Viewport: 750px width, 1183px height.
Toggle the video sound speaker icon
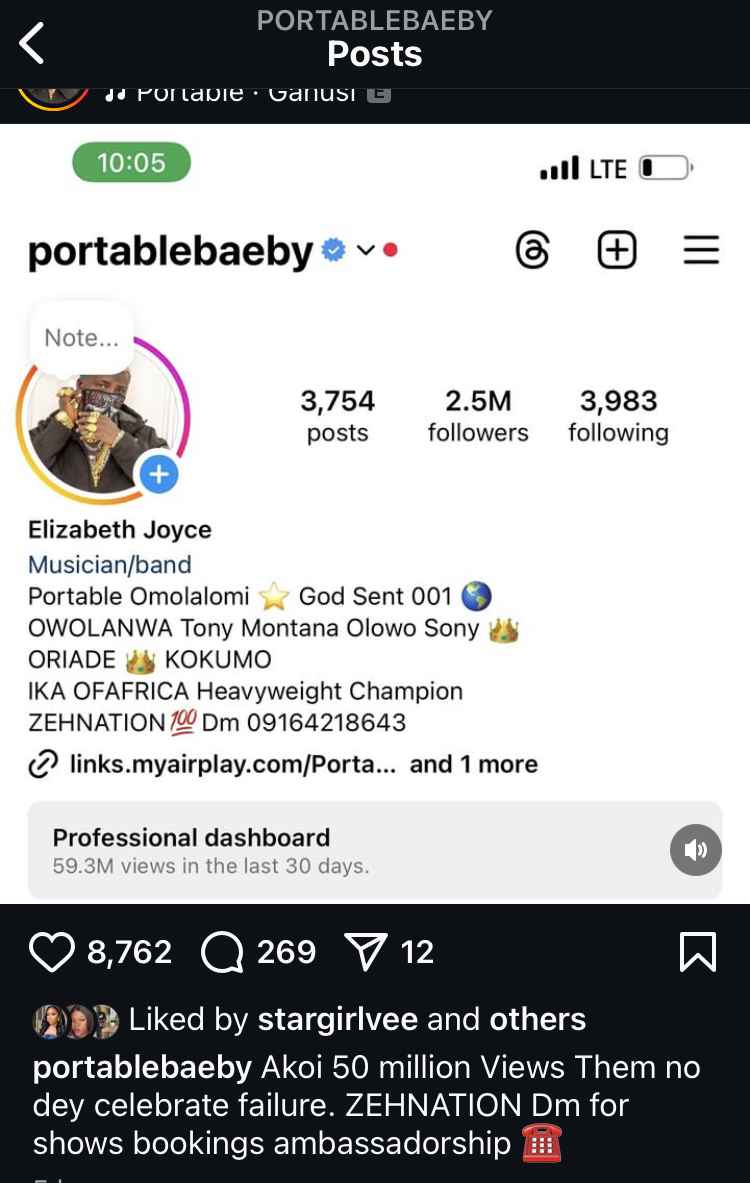coord(695,850)
